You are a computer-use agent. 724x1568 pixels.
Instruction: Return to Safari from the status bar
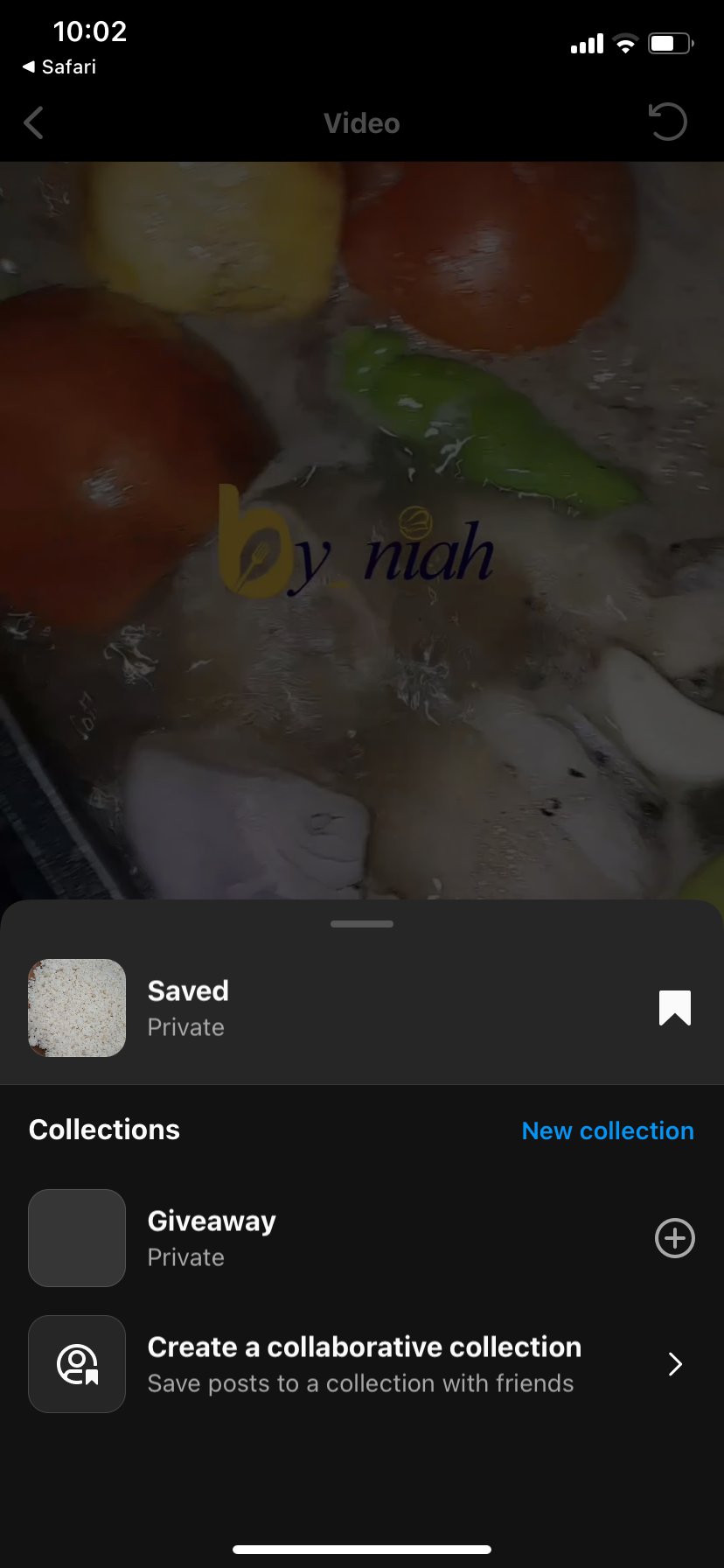[x=59, y=66]
